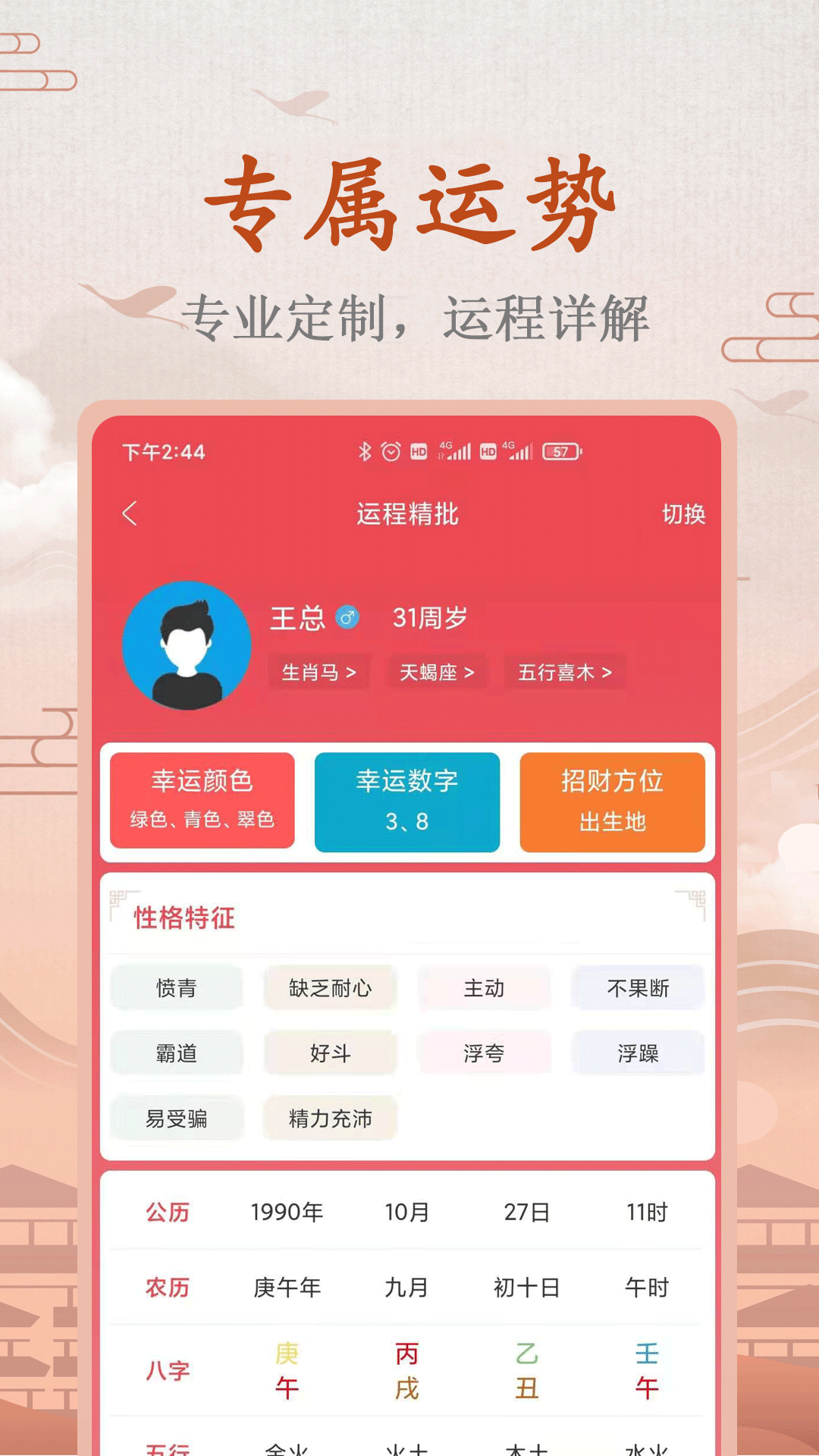Expand the 天蝎座 constellation details
This screenshot has height=1456, width=819.
(437, 672)
